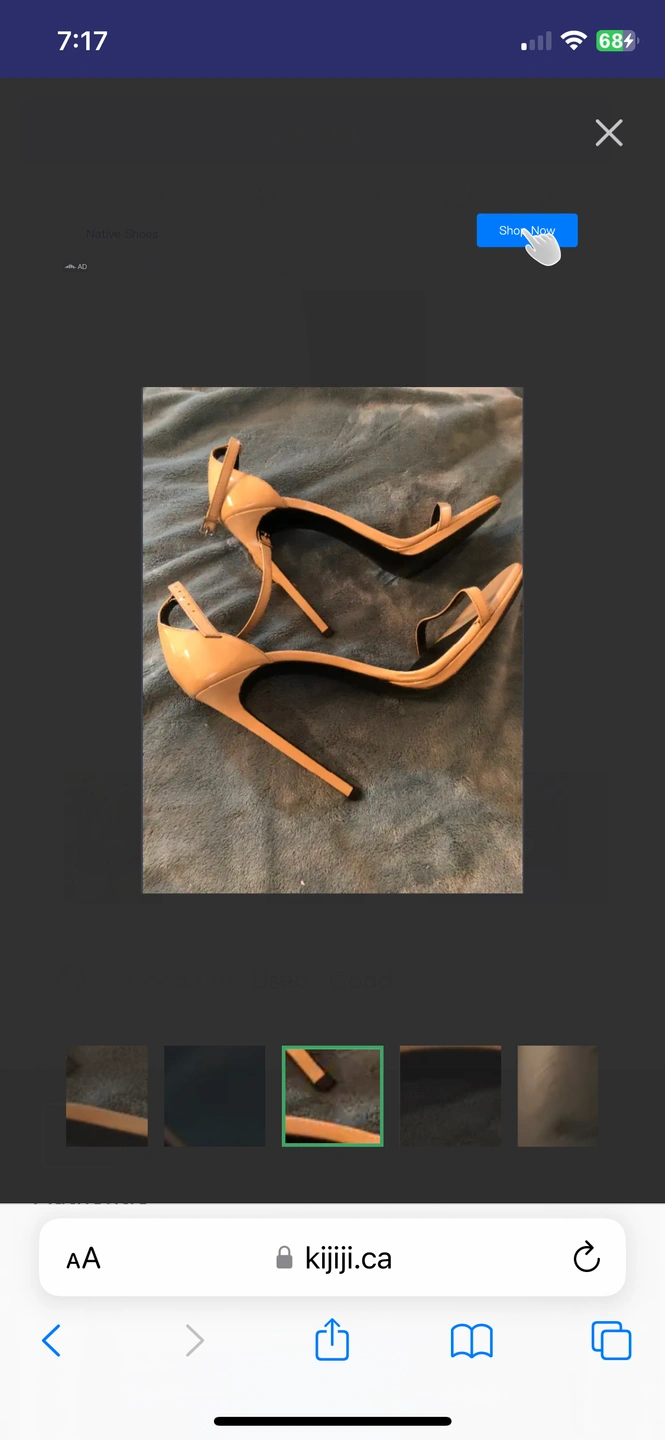Open the Safari share sheet

point(332,1340)
